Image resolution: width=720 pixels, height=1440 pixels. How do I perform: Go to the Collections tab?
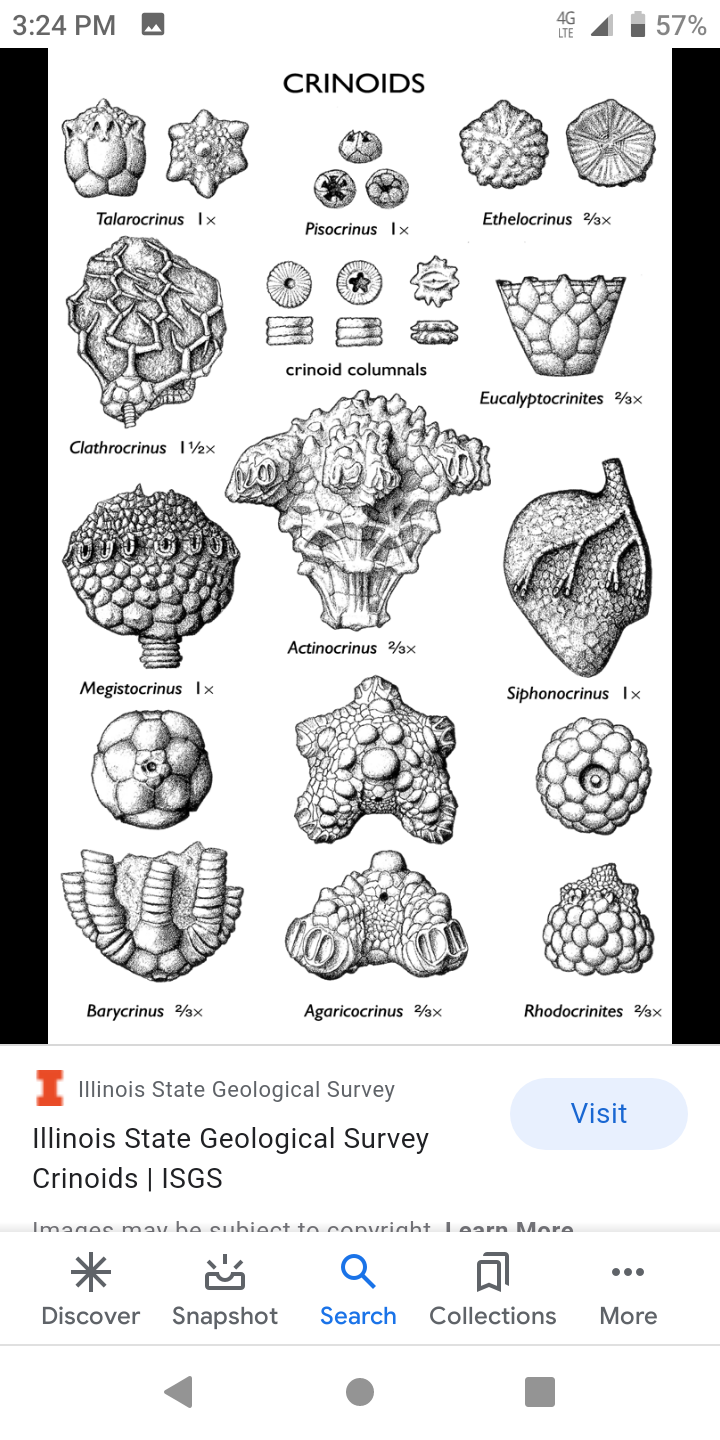[493, 1290]
